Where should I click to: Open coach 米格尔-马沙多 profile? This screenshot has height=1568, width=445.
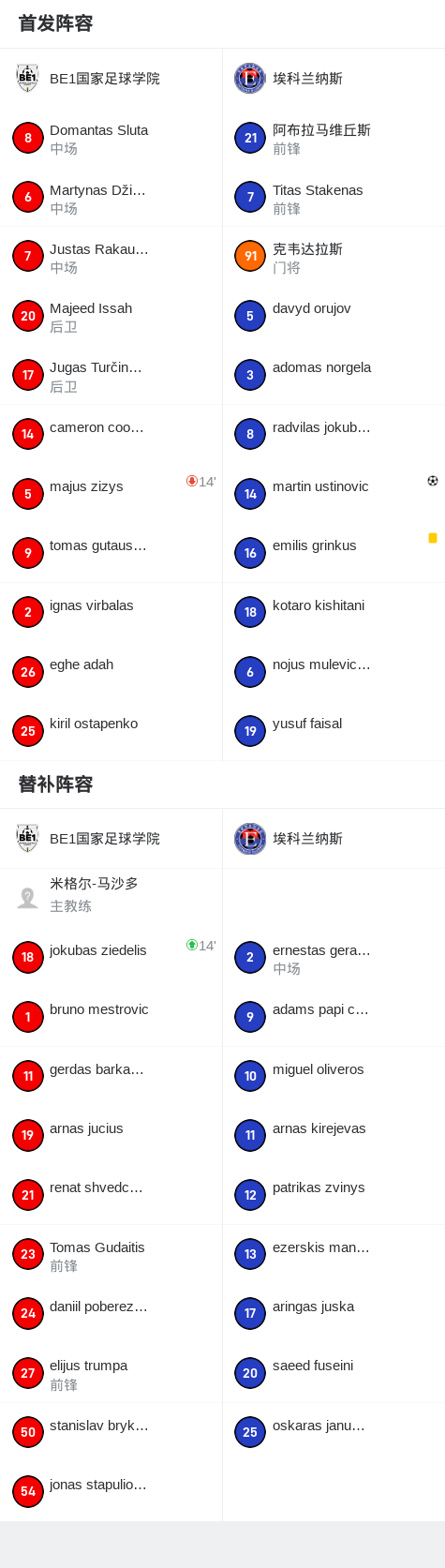pos(111,898)
